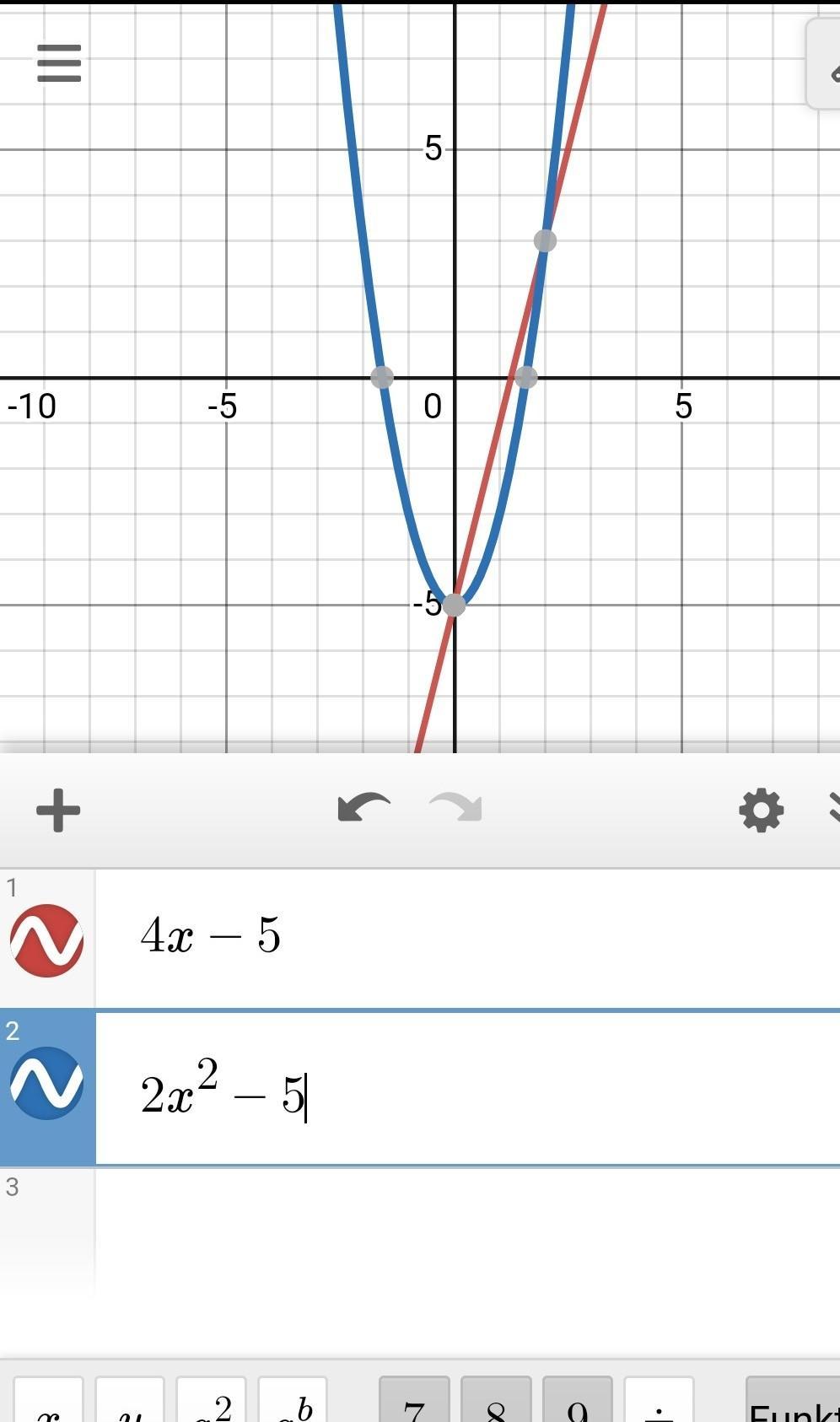Undo the last edit

coord(363,808)
